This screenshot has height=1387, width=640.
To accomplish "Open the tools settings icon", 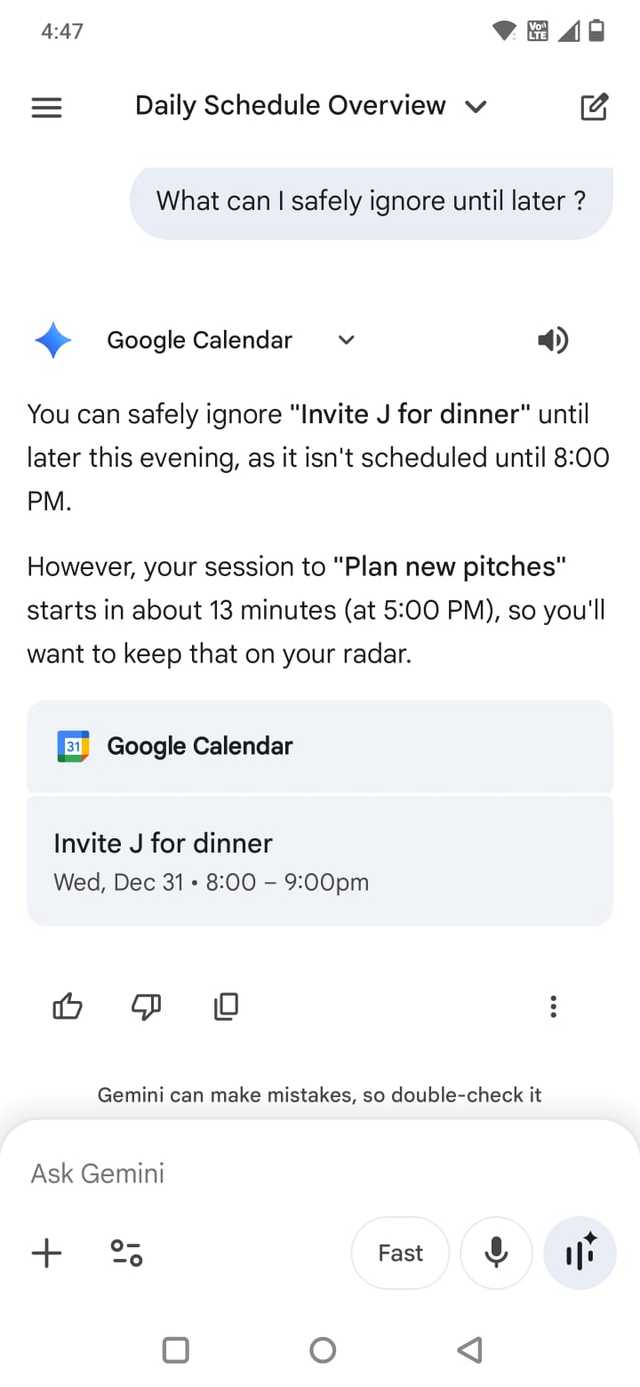I will pos(127,1253).
